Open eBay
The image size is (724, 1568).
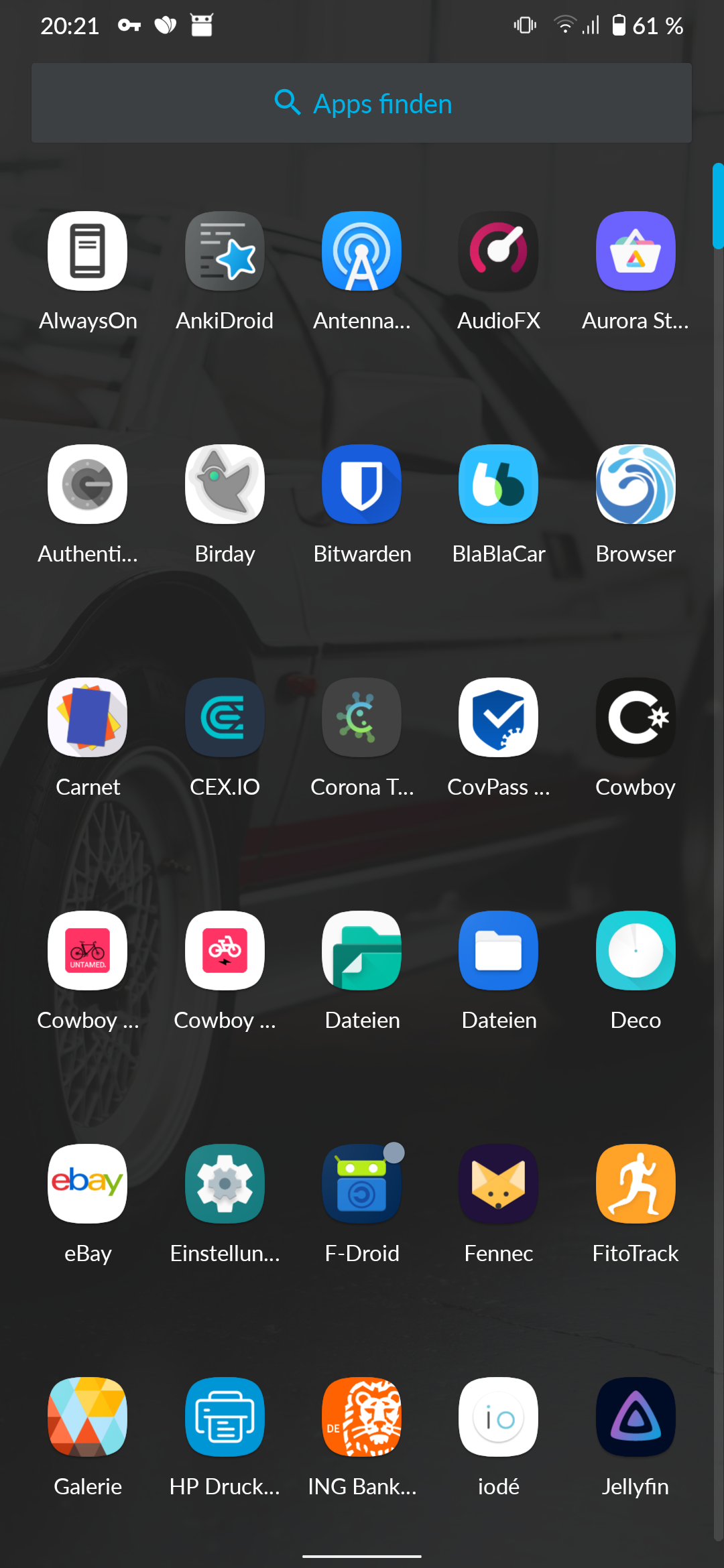click(88, 1184)
